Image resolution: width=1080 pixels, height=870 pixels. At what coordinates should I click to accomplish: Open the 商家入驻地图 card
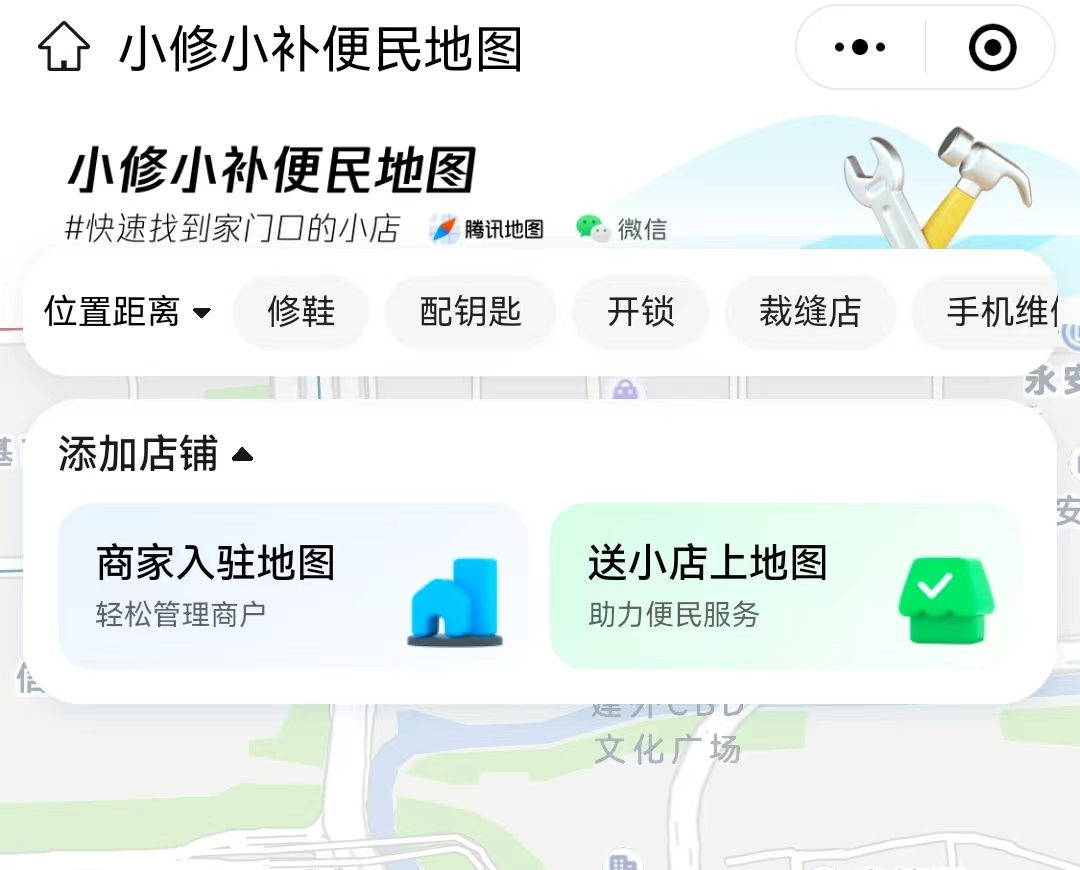tap(292, 585)
